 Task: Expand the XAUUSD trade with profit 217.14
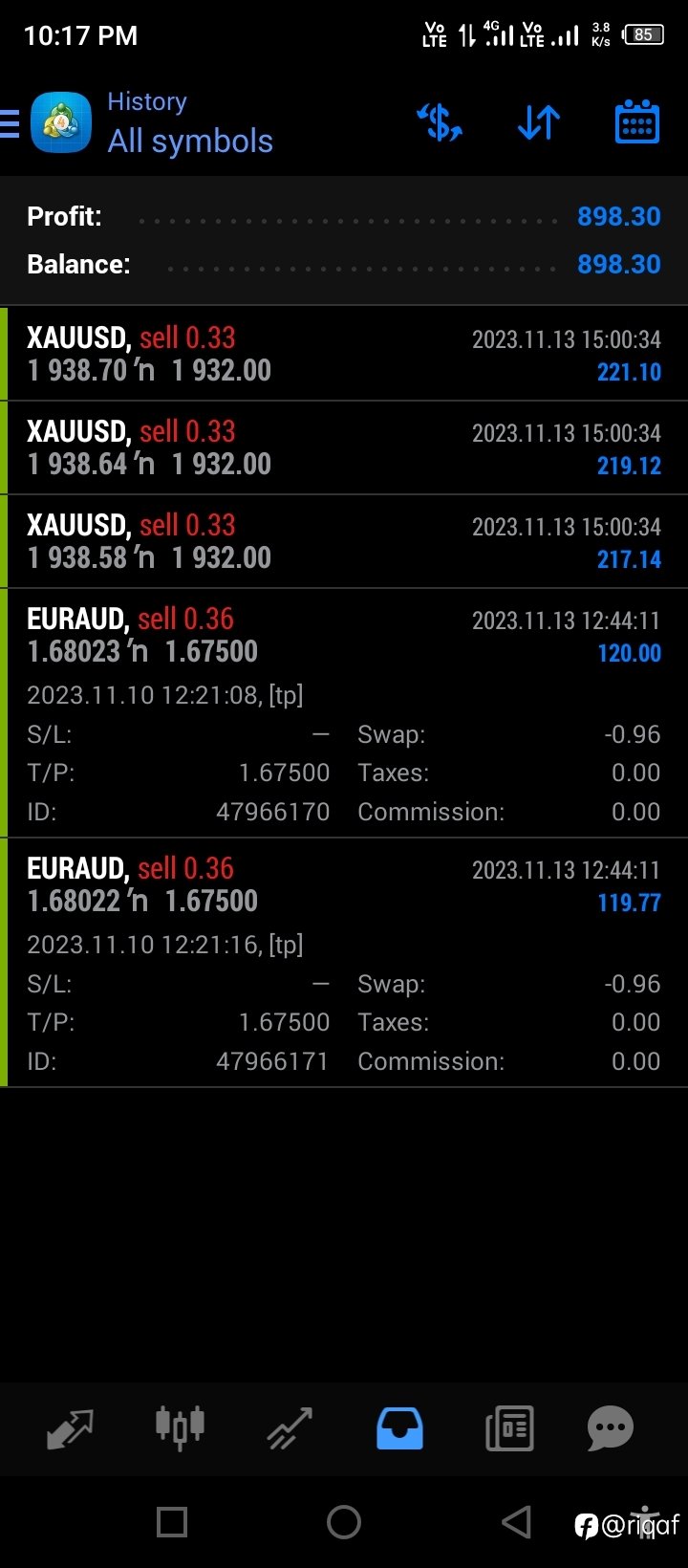coord(344,541)
